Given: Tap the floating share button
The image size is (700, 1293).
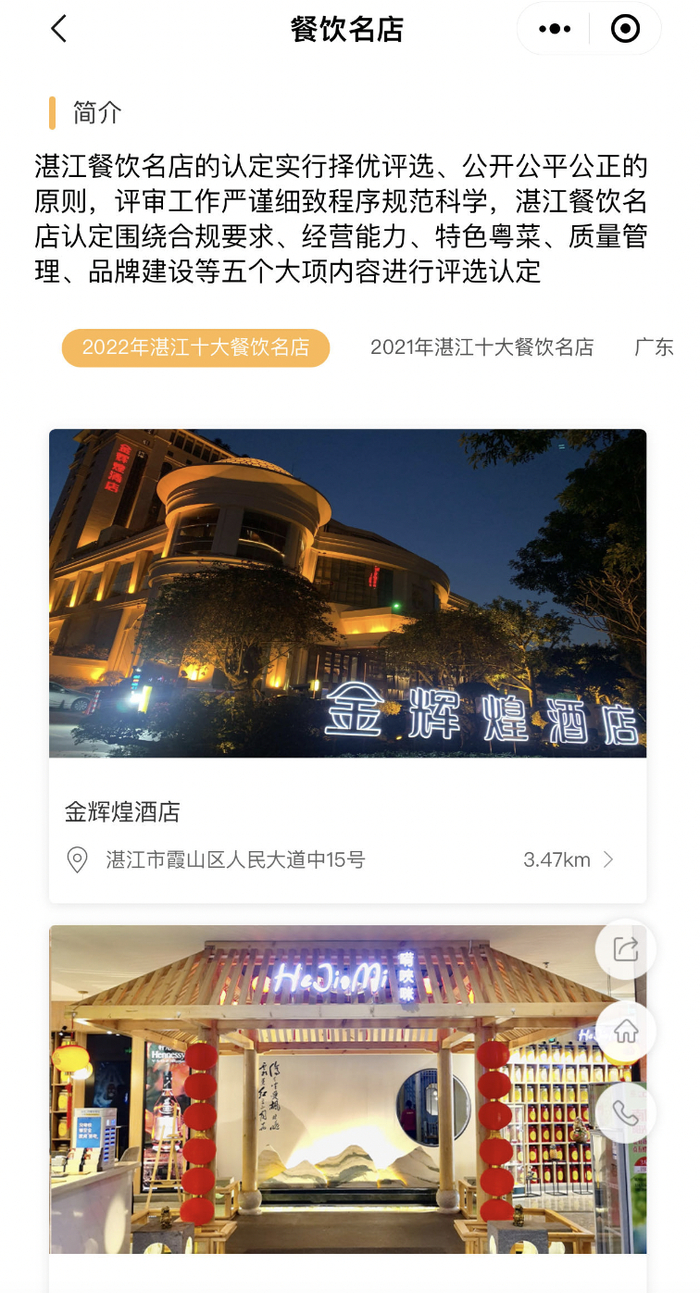Looking at the screenshot, I should coord(626,949).
